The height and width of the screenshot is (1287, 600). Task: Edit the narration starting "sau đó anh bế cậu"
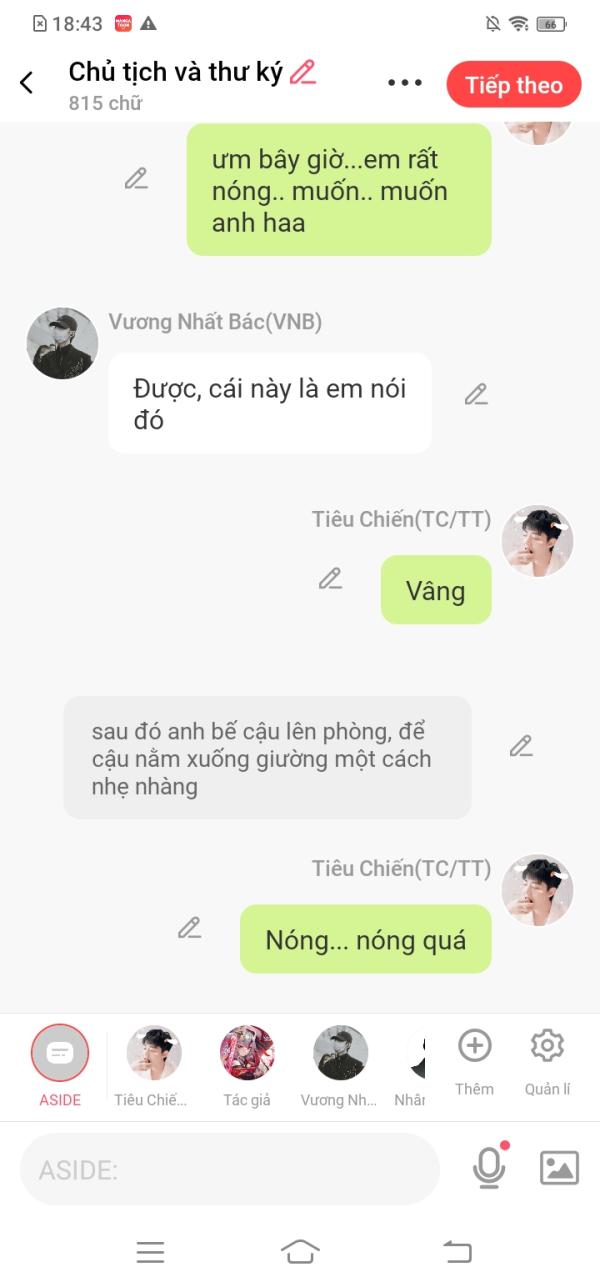(x=520, y=746)
